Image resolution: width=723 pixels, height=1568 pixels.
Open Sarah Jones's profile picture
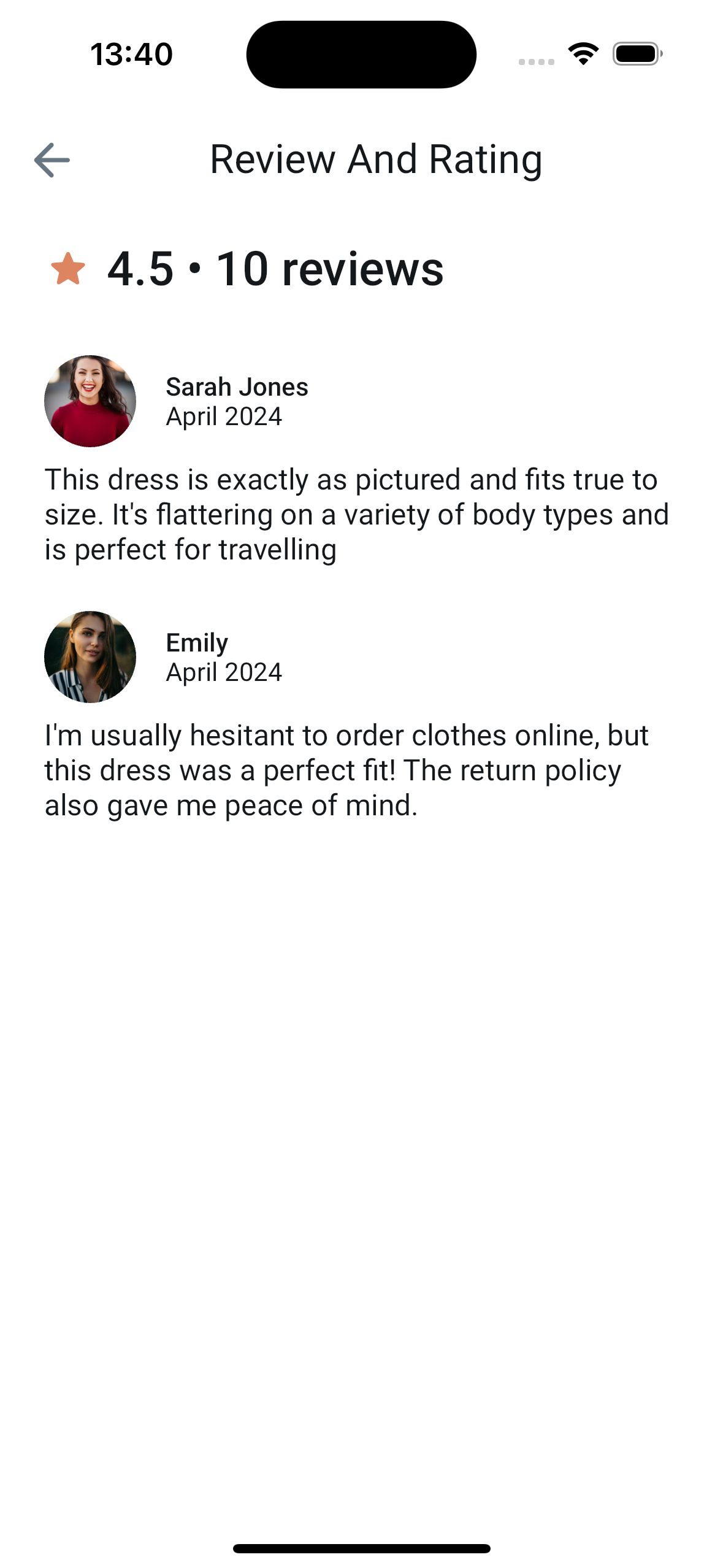90,401
